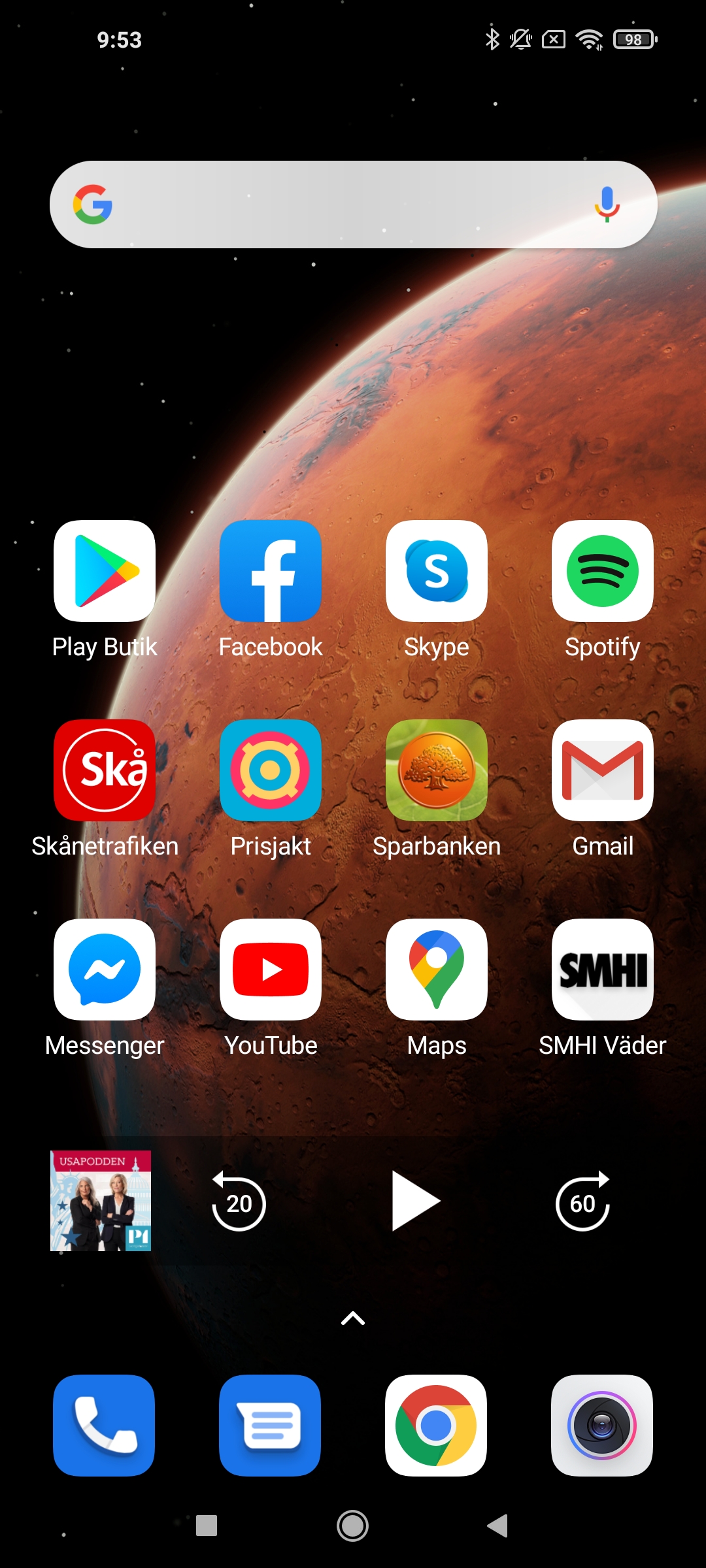
Task: Open the Prisjakt app
Action: point(271,770)
